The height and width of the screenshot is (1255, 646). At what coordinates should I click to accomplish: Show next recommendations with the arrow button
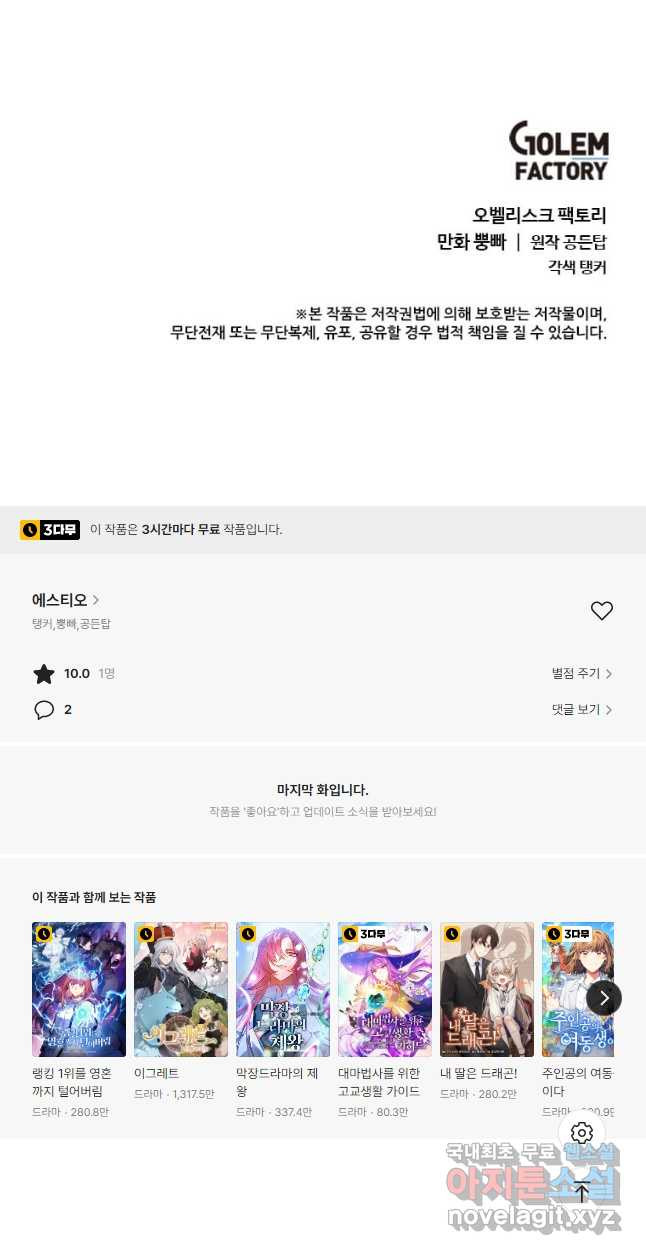pyautogui.click(x=603, y=997)
